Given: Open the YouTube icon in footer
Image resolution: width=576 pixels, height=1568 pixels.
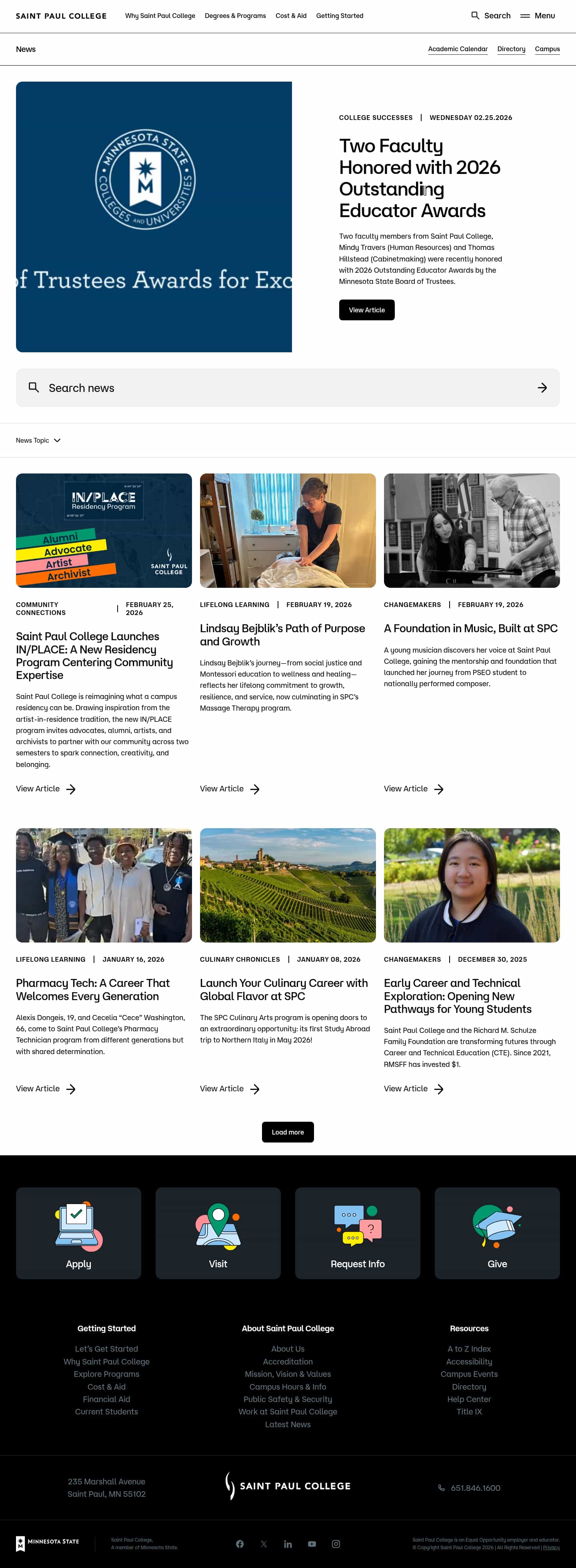Looking at the screenshot, I should point(312,1544).
